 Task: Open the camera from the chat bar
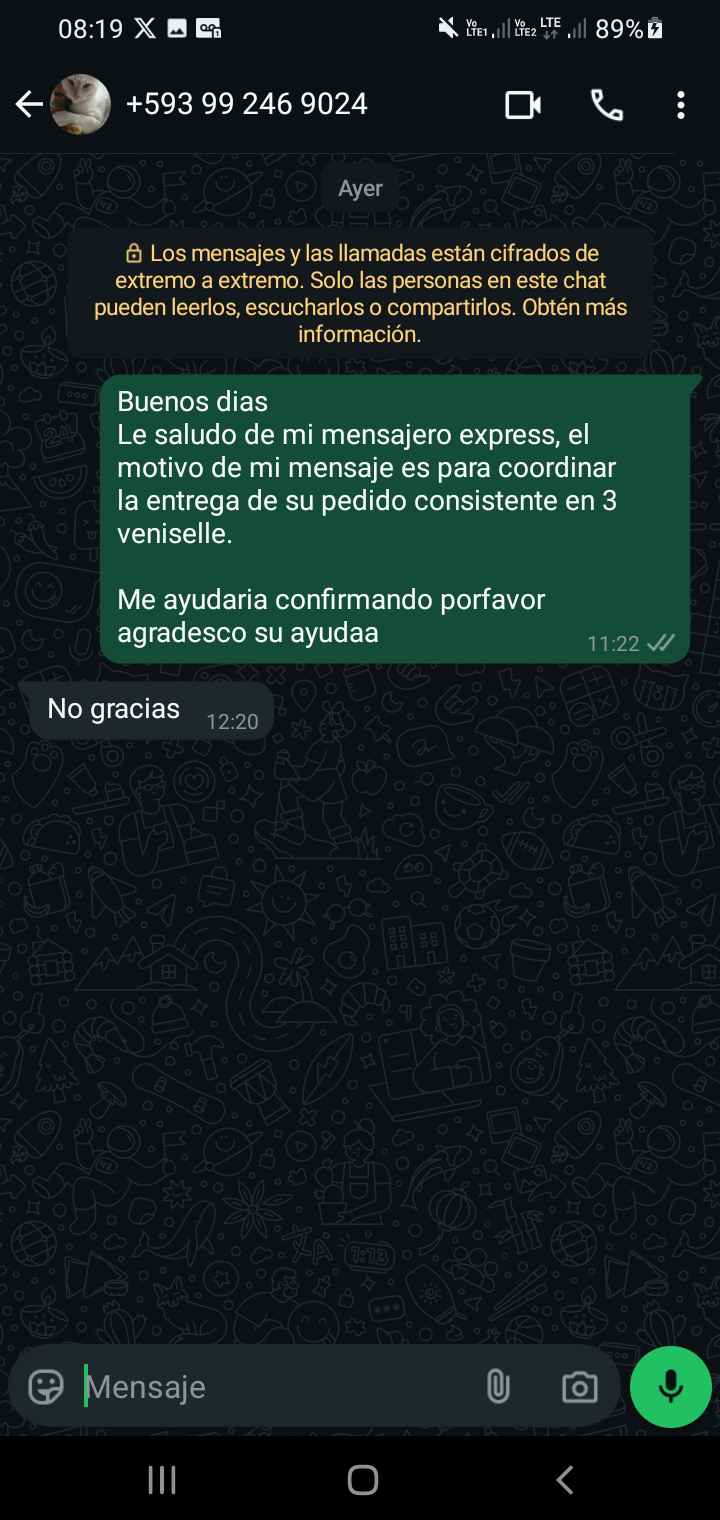579,1387
